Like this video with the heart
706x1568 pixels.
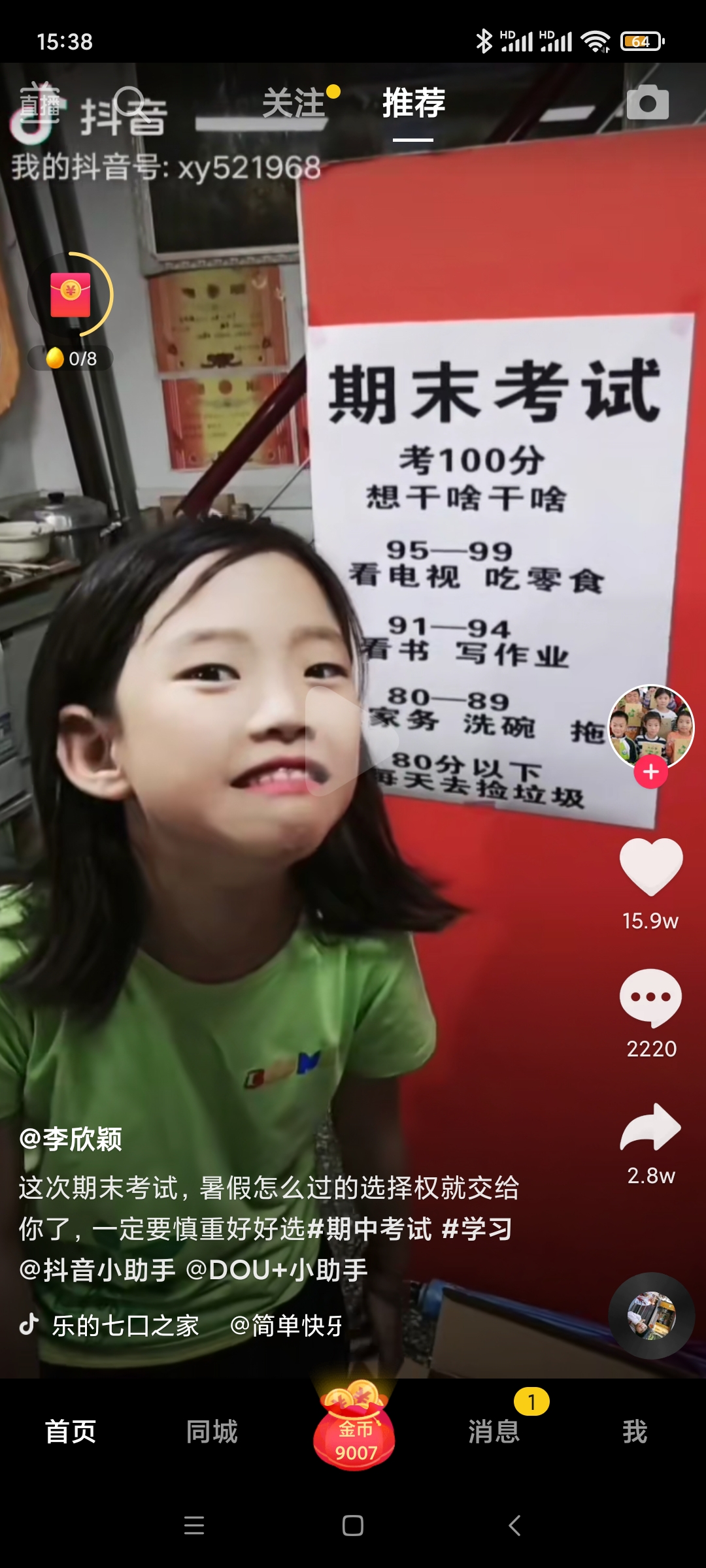pos(651,867)
